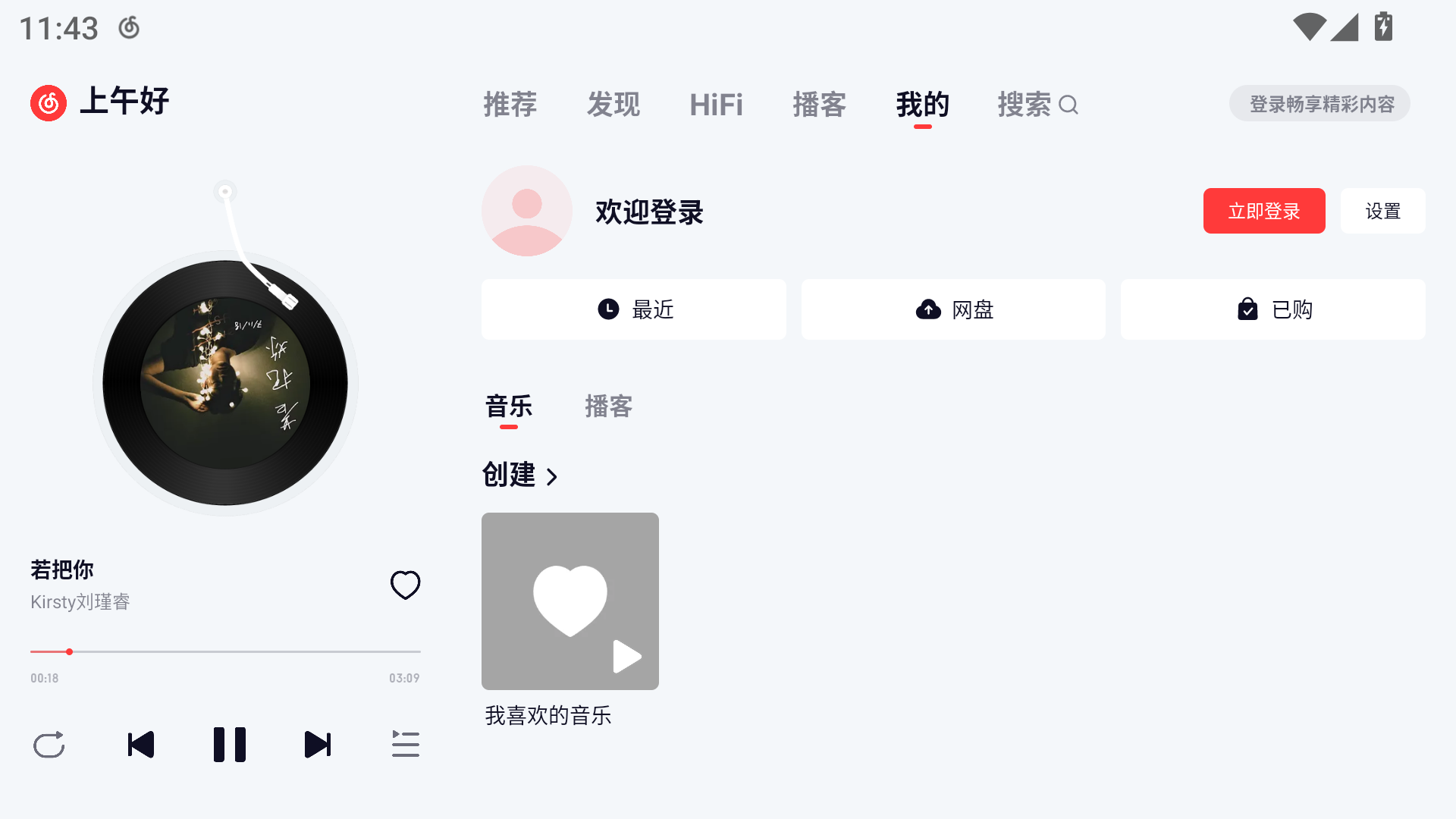1456x819 pixels.
Task: Switch to the 发现 tab
Action: (613, 105)
